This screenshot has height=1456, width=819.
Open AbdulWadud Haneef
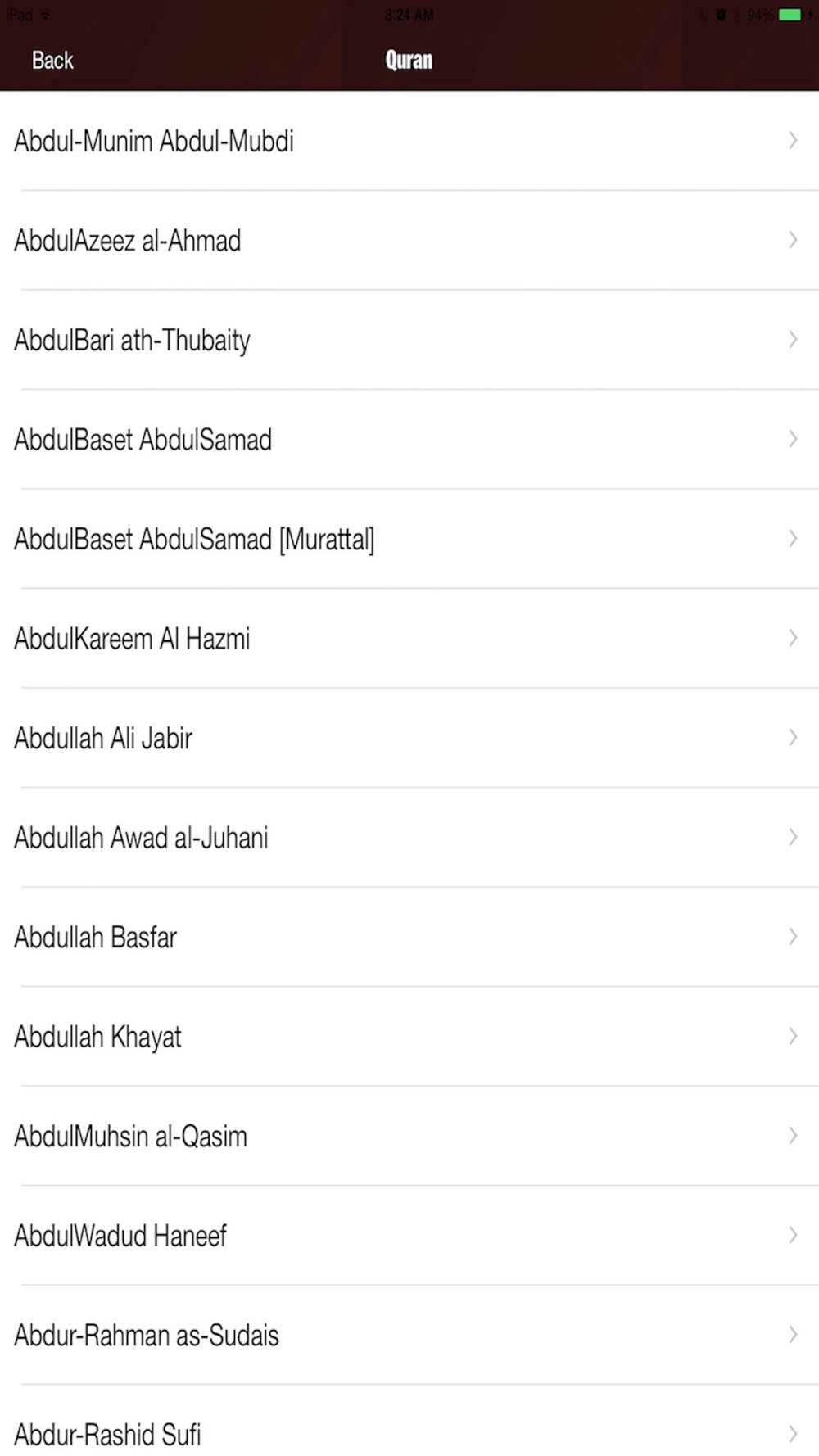pos(409,1235)
